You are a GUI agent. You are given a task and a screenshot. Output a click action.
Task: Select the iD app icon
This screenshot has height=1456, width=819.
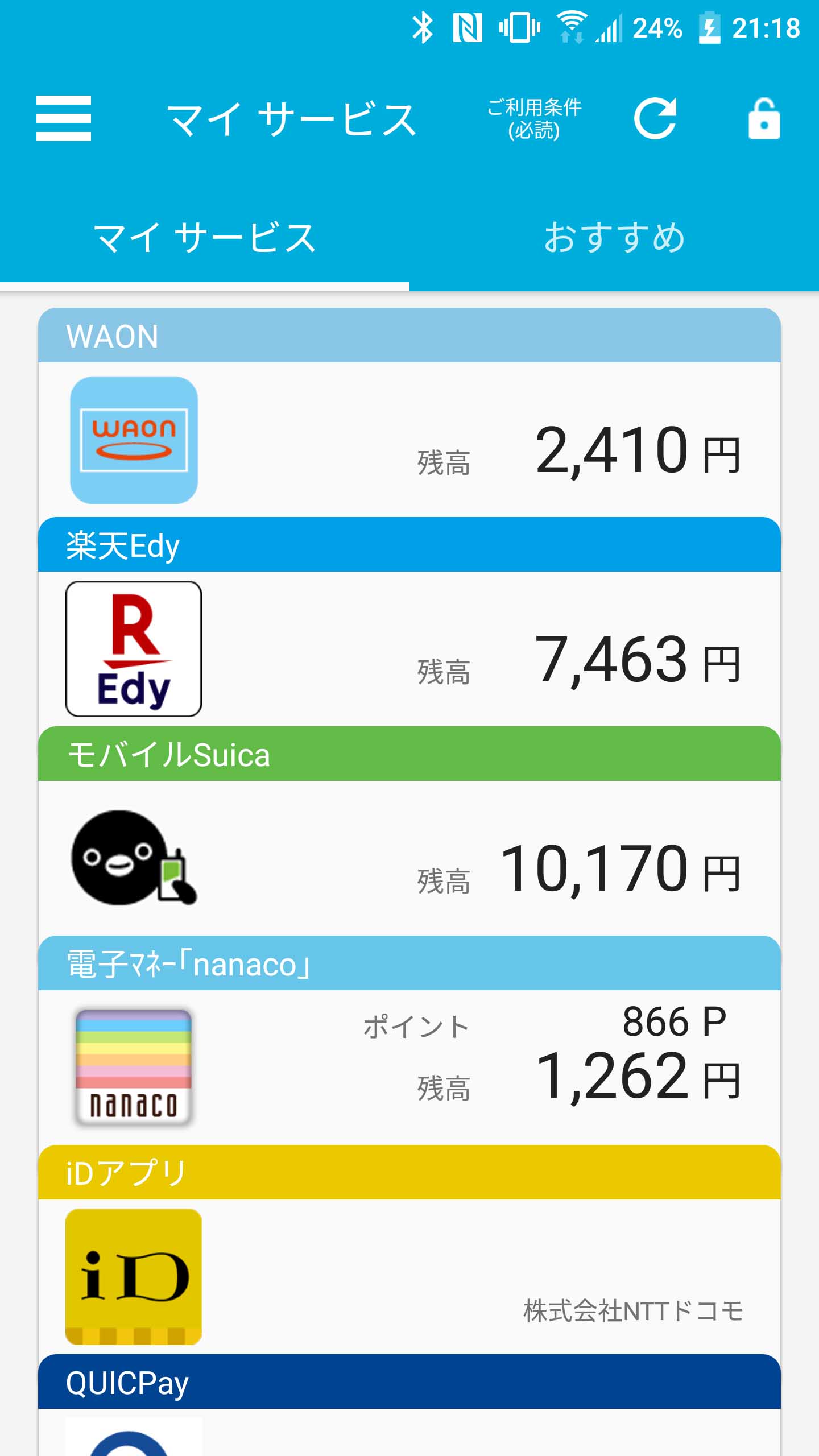pyautogui.click(x=133, y=1274)
